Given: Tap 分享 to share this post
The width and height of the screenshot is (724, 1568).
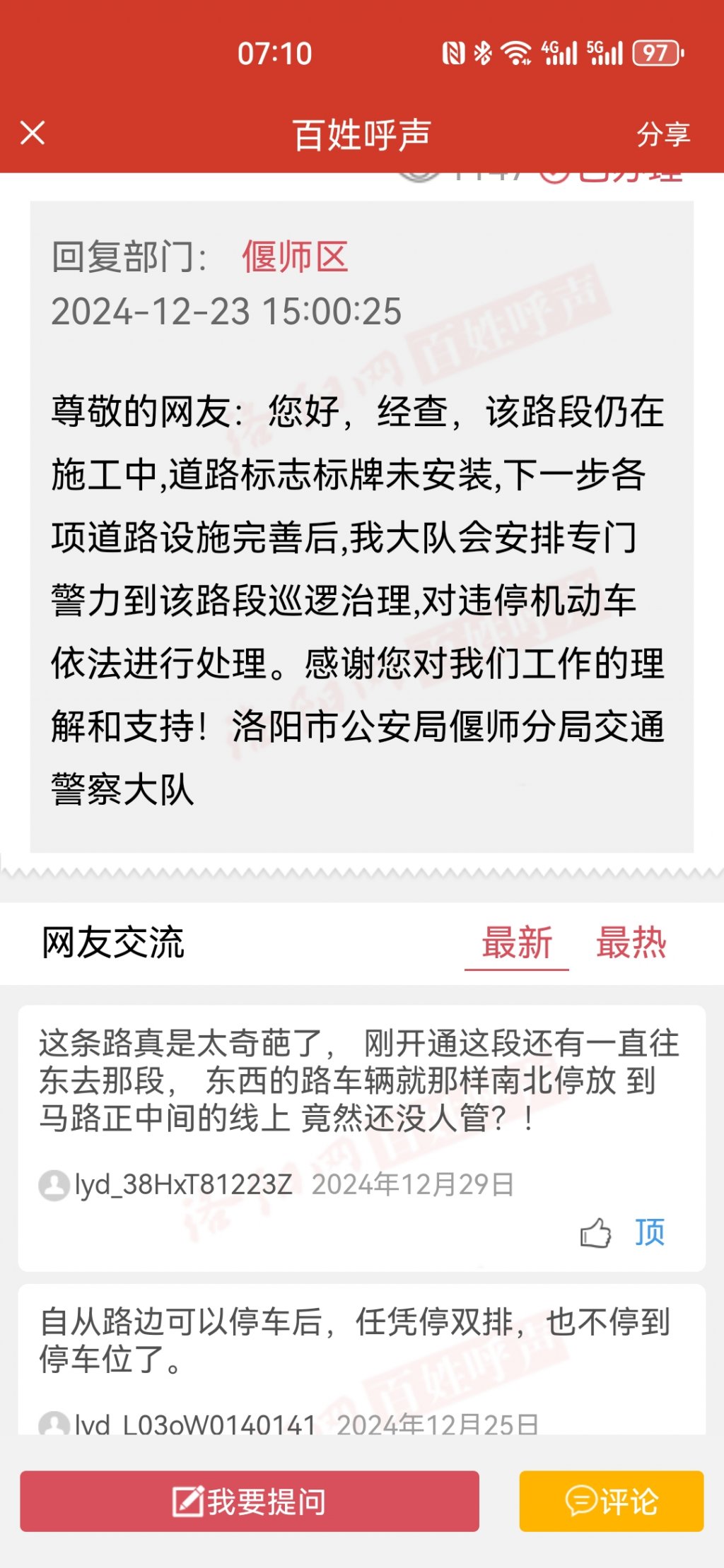Looking at the screenshot, I should tap(662, 134).
